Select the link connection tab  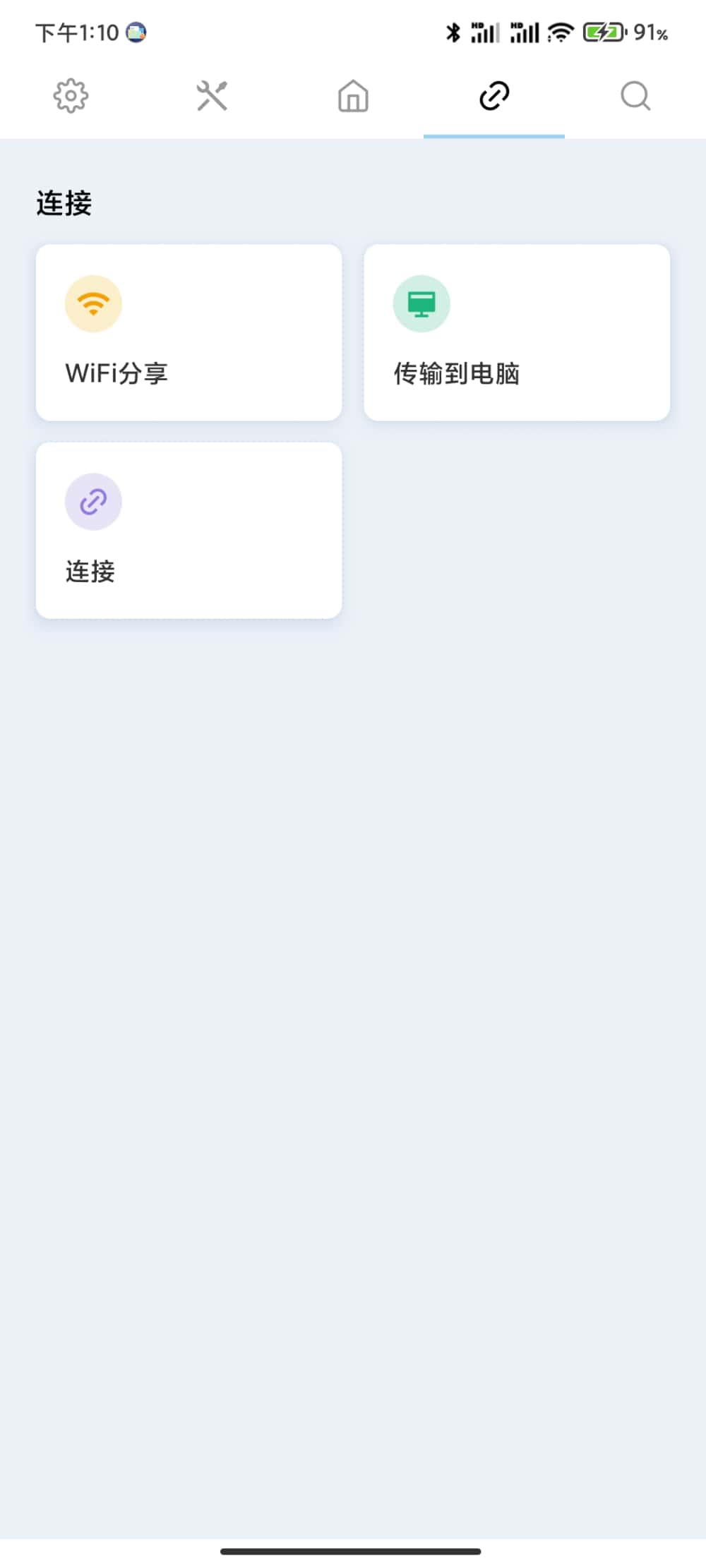tap(494, 96)
